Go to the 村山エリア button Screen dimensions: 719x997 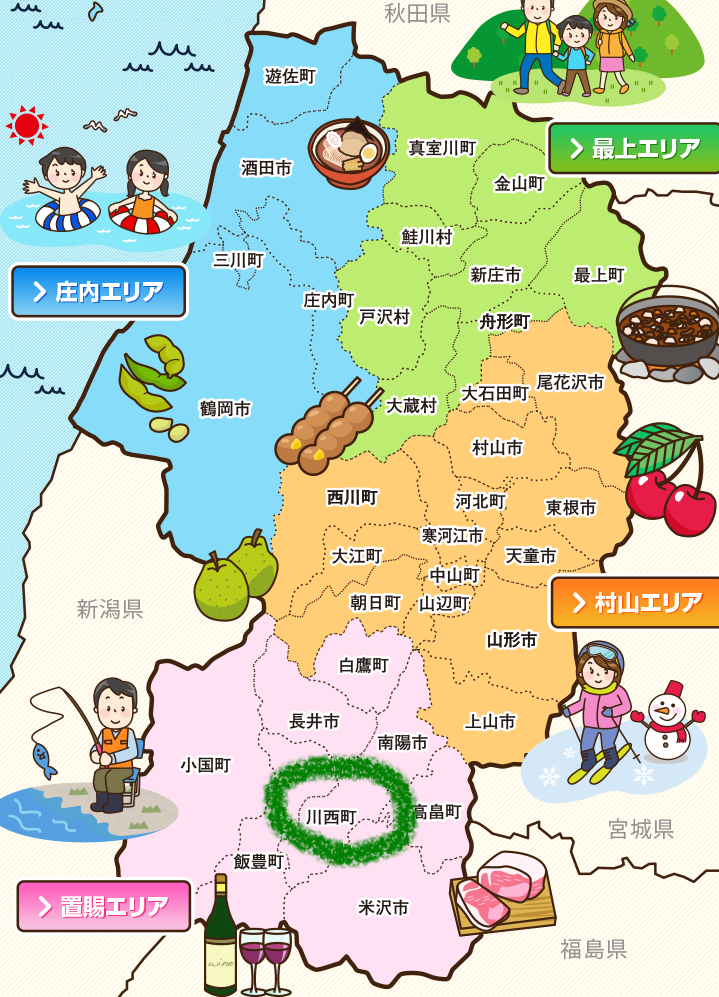pos(635,603)
